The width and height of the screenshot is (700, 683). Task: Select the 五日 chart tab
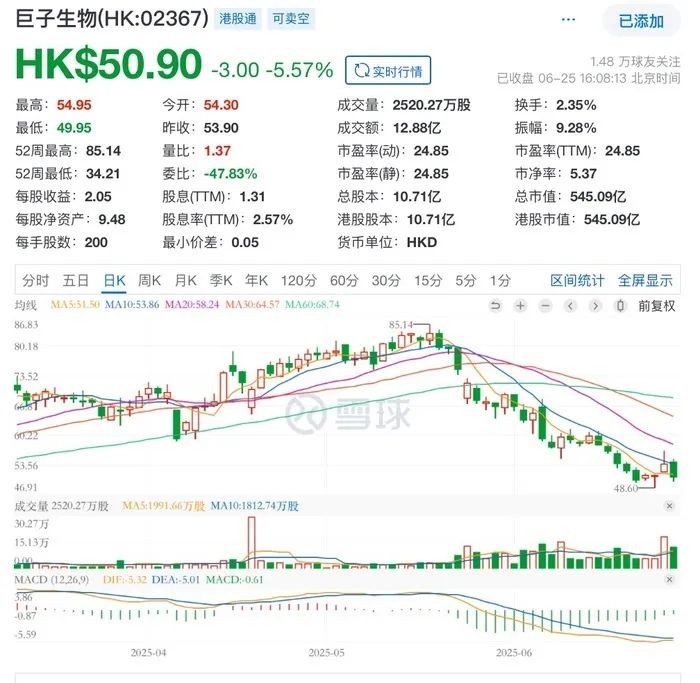(76, 280)
